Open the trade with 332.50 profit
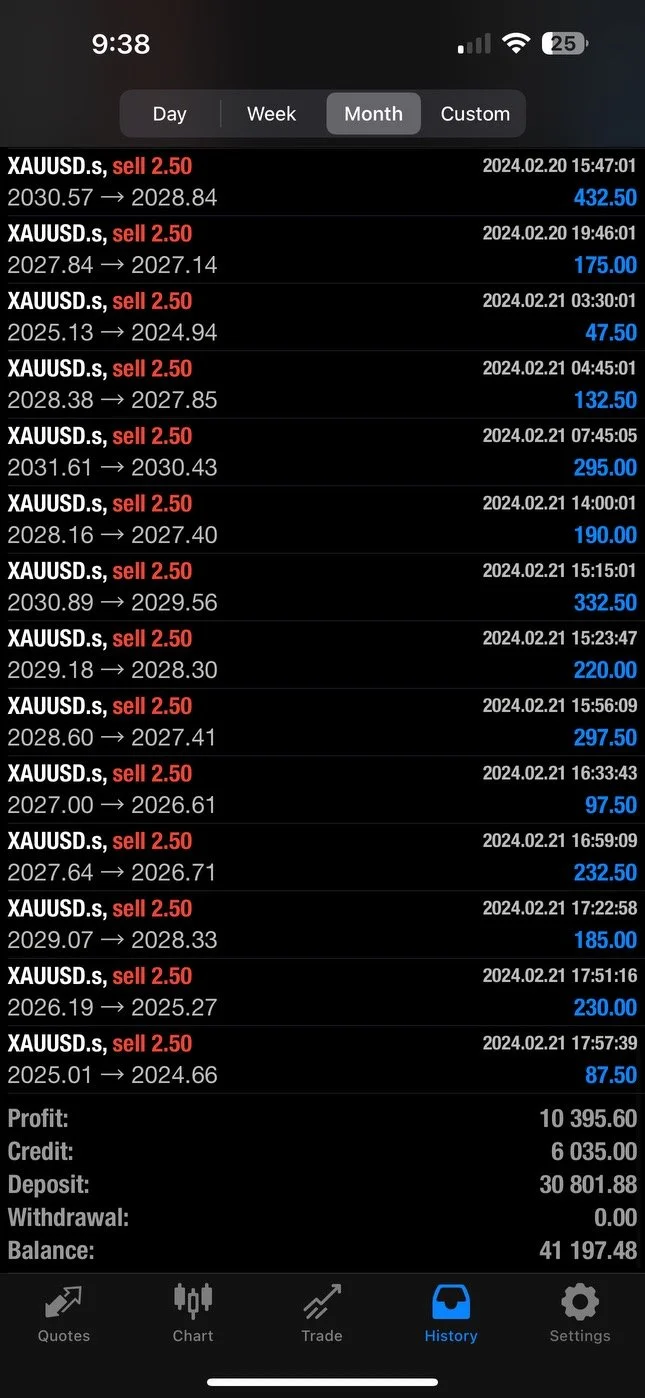The image size is (645, 1398). 322,587
